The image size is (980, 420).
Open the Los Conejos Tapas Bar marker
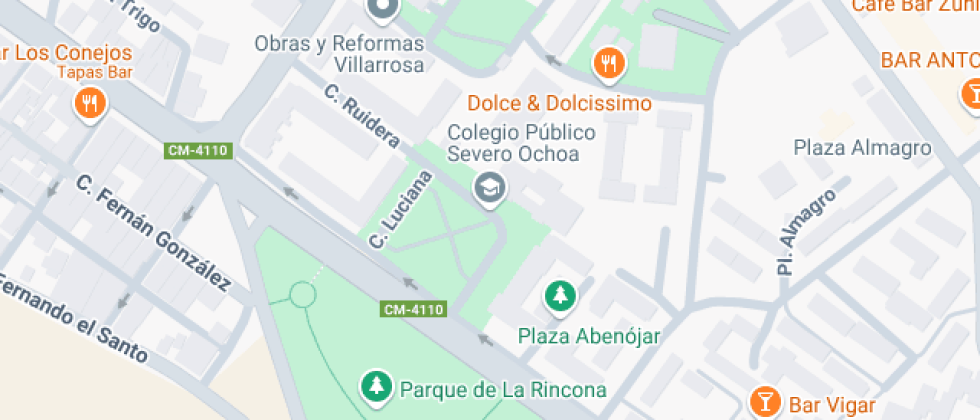[x=91, y=101]
